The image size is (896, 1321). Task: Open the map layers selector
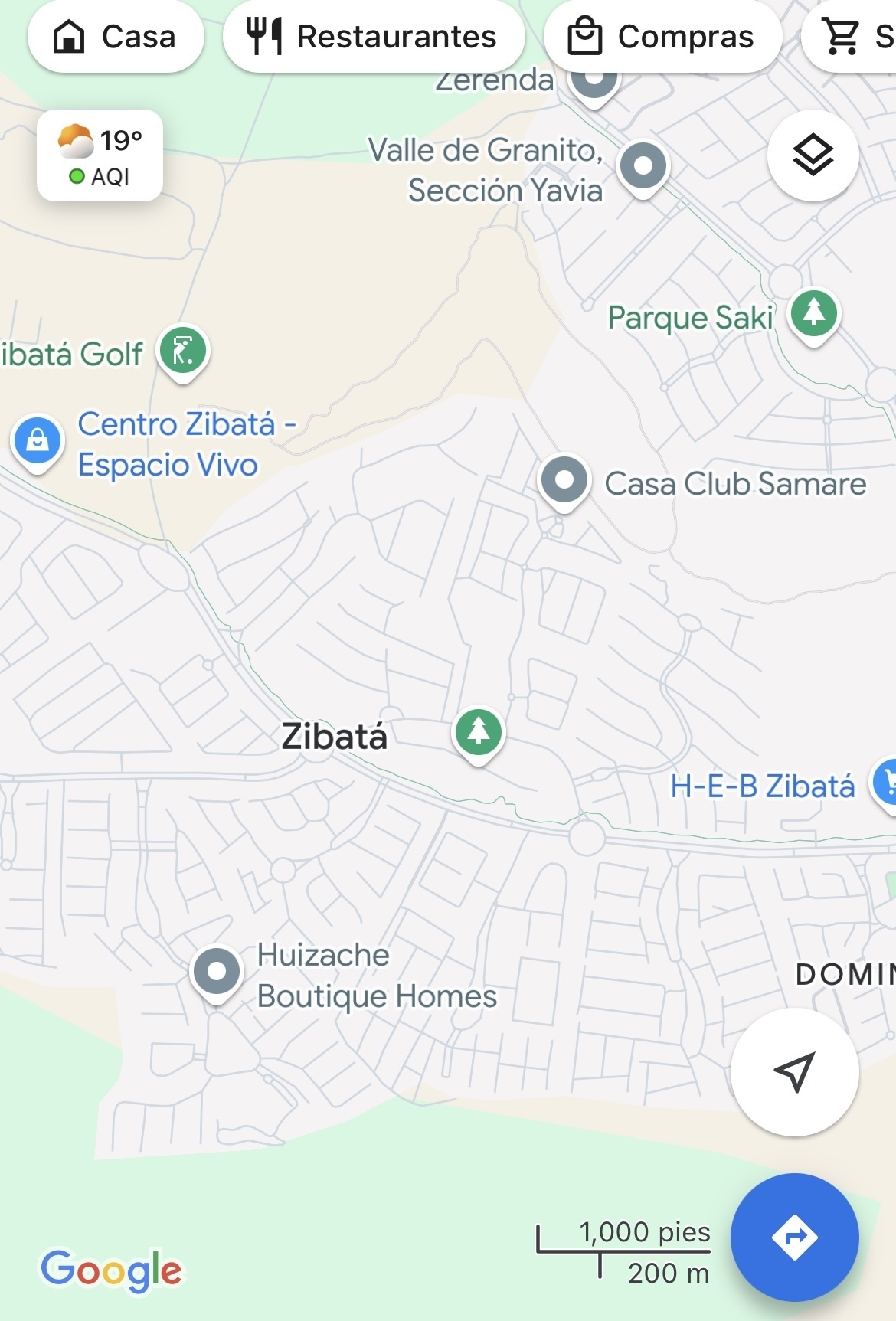coord(813,155)
